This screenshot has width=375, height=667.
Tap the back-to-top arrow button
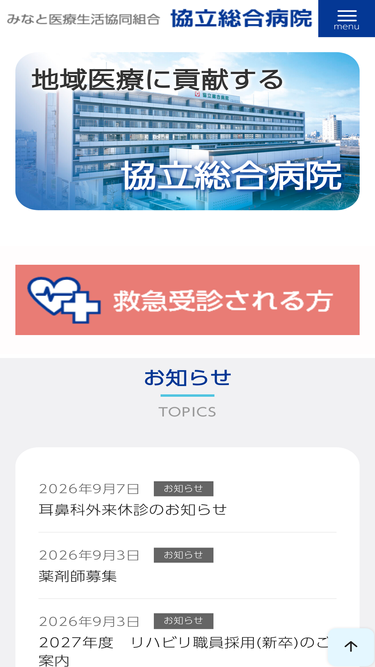(x=351, y=647)
